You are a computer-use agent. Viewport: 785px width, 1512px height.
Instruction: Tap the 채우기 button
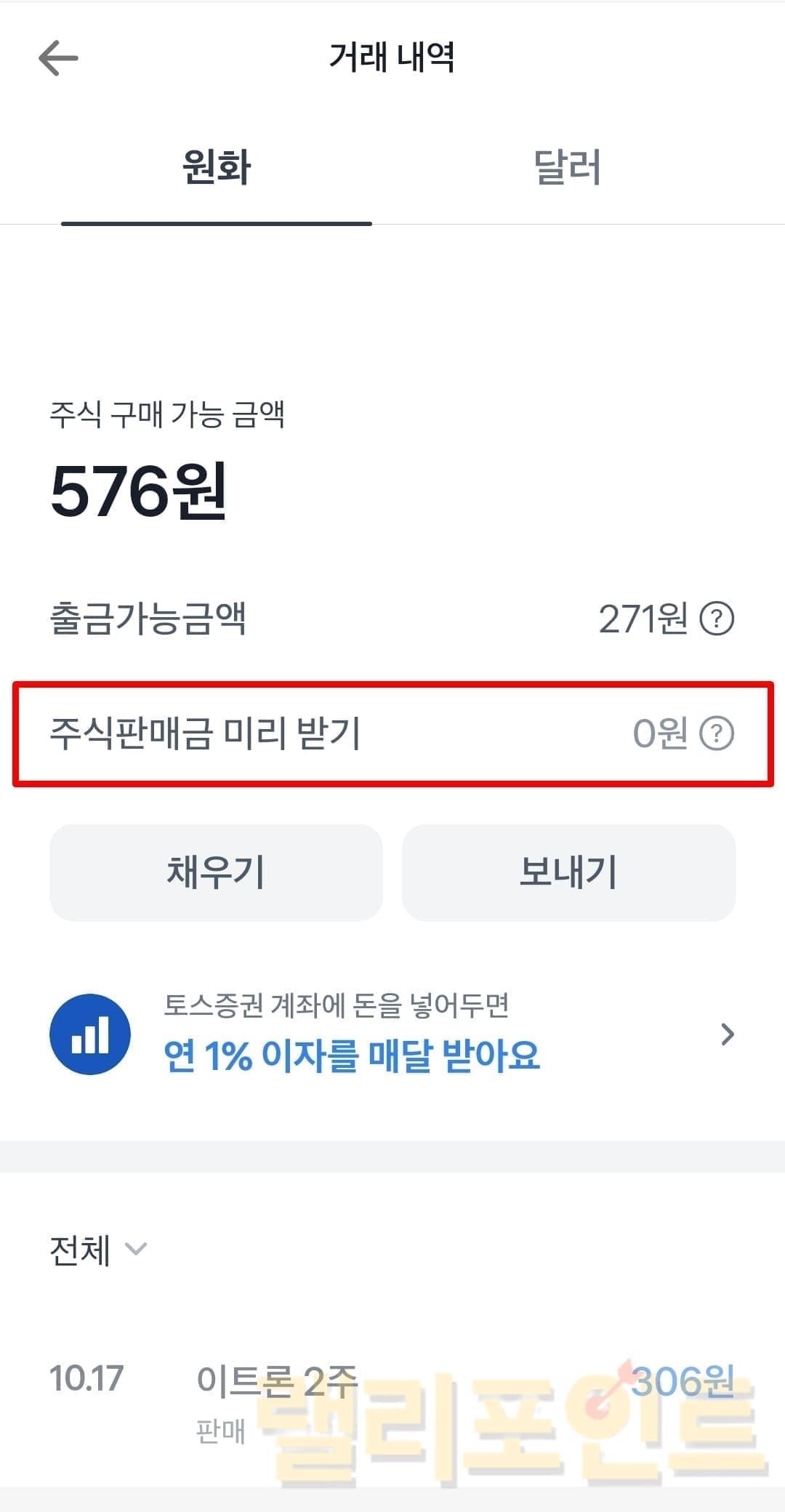point(216,872)
